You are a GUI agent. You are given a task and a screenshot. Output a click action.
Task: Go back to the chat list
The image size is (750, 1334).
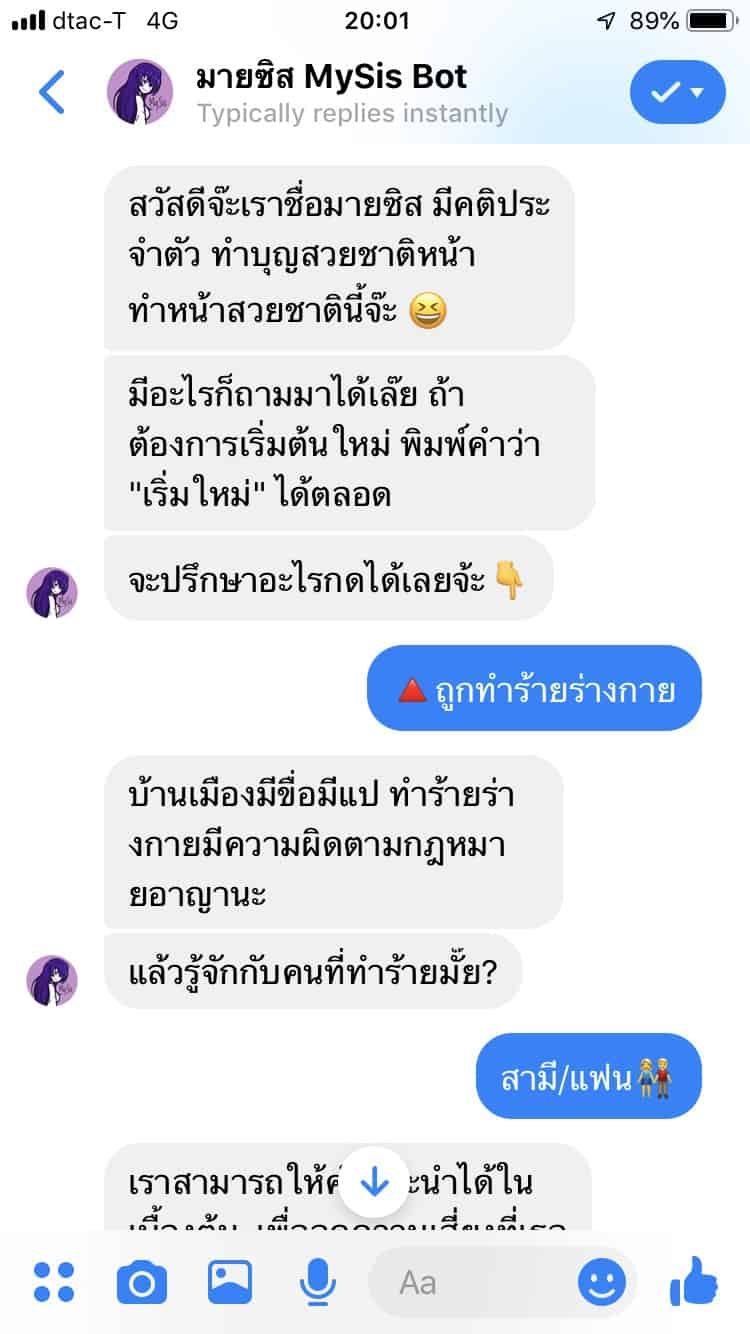(52, 92)
